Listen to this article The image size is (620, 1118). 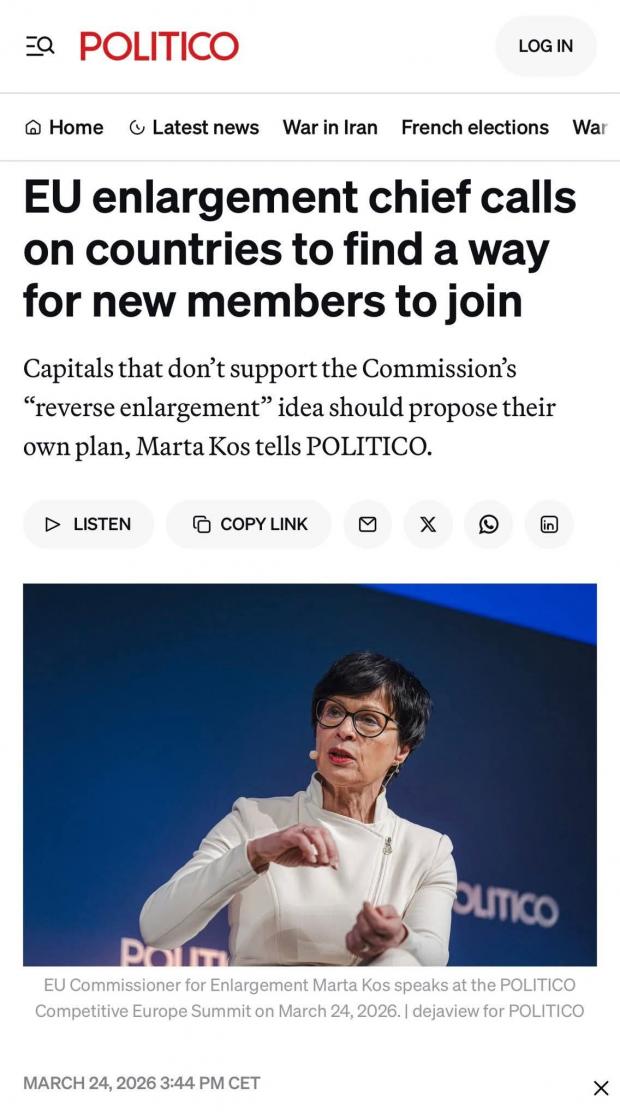88,524
